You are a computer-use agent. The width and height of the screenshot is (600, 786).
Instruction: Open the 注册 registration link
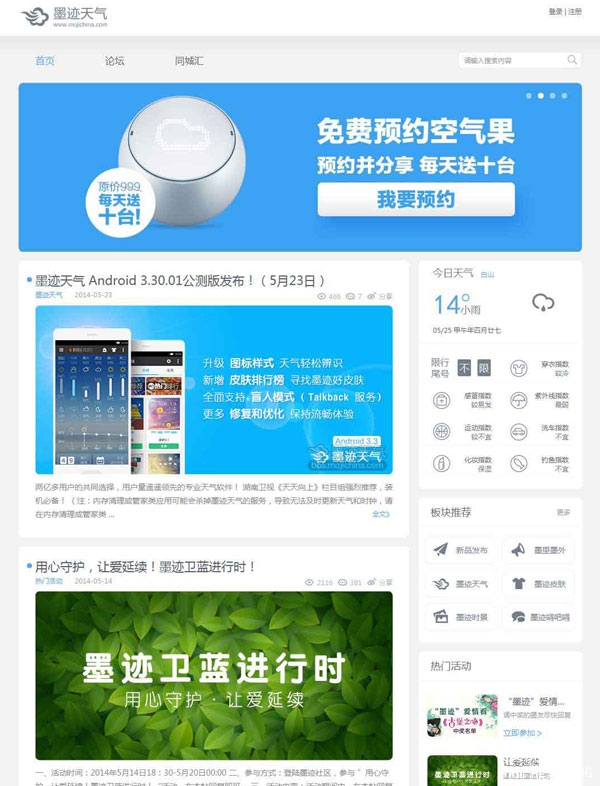tap(574, 12)
